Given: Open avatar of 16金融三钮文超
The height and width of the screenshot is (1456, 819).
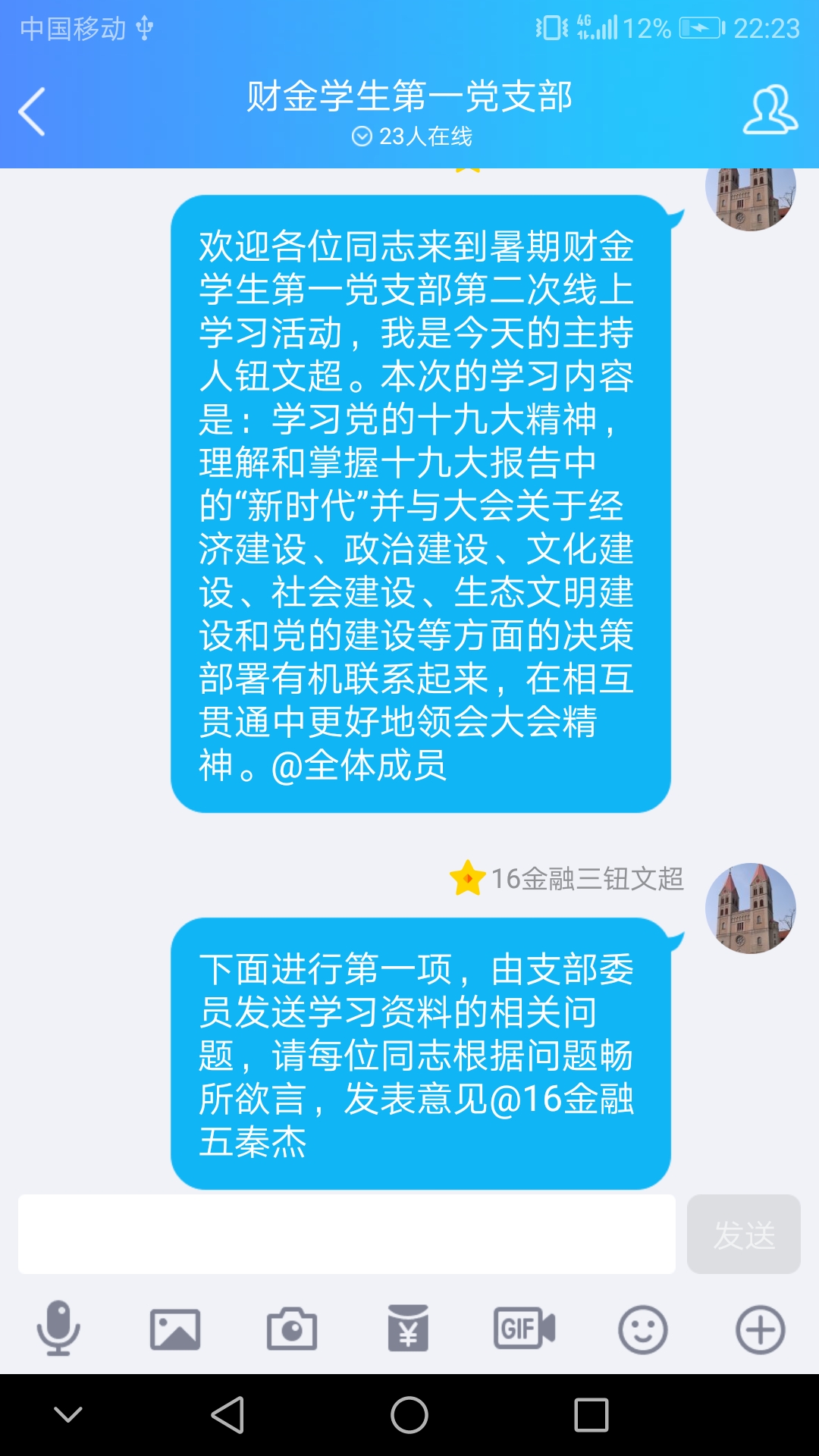Looking at the screenshot, I should [750, 908].
